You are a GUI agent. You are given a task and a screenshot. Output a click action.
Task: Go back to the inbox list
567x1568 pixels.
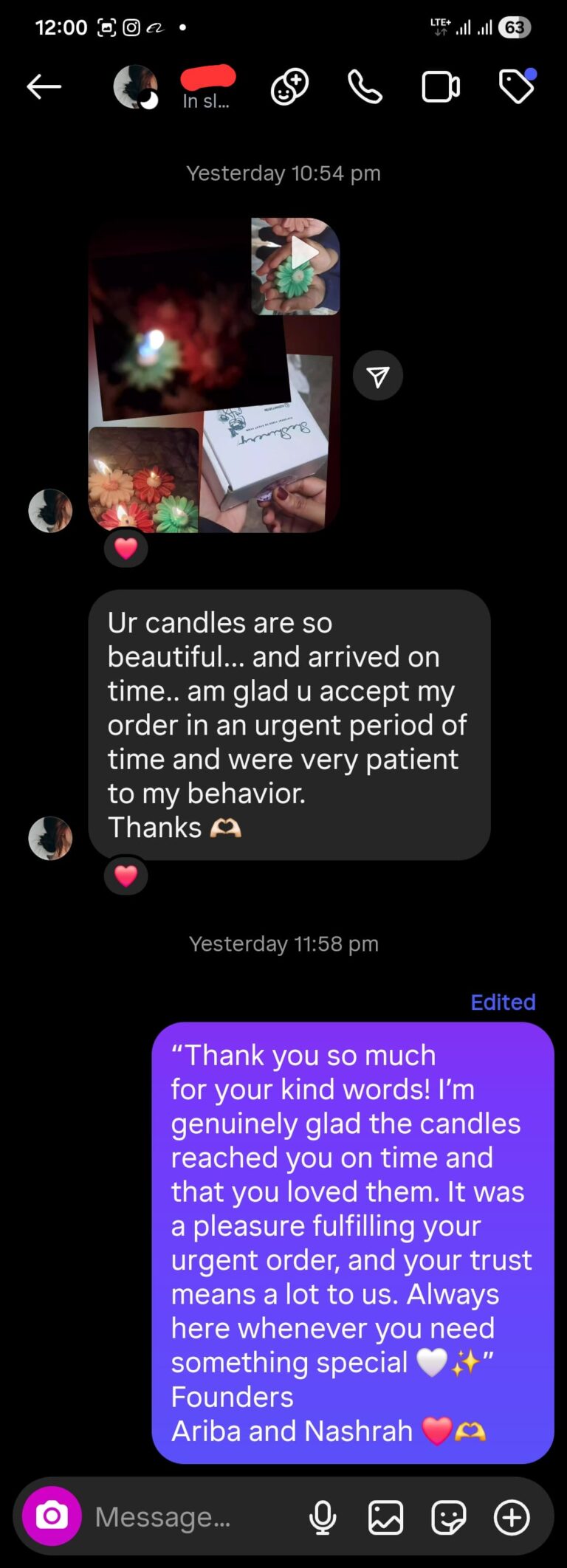(x=44, y=87)
